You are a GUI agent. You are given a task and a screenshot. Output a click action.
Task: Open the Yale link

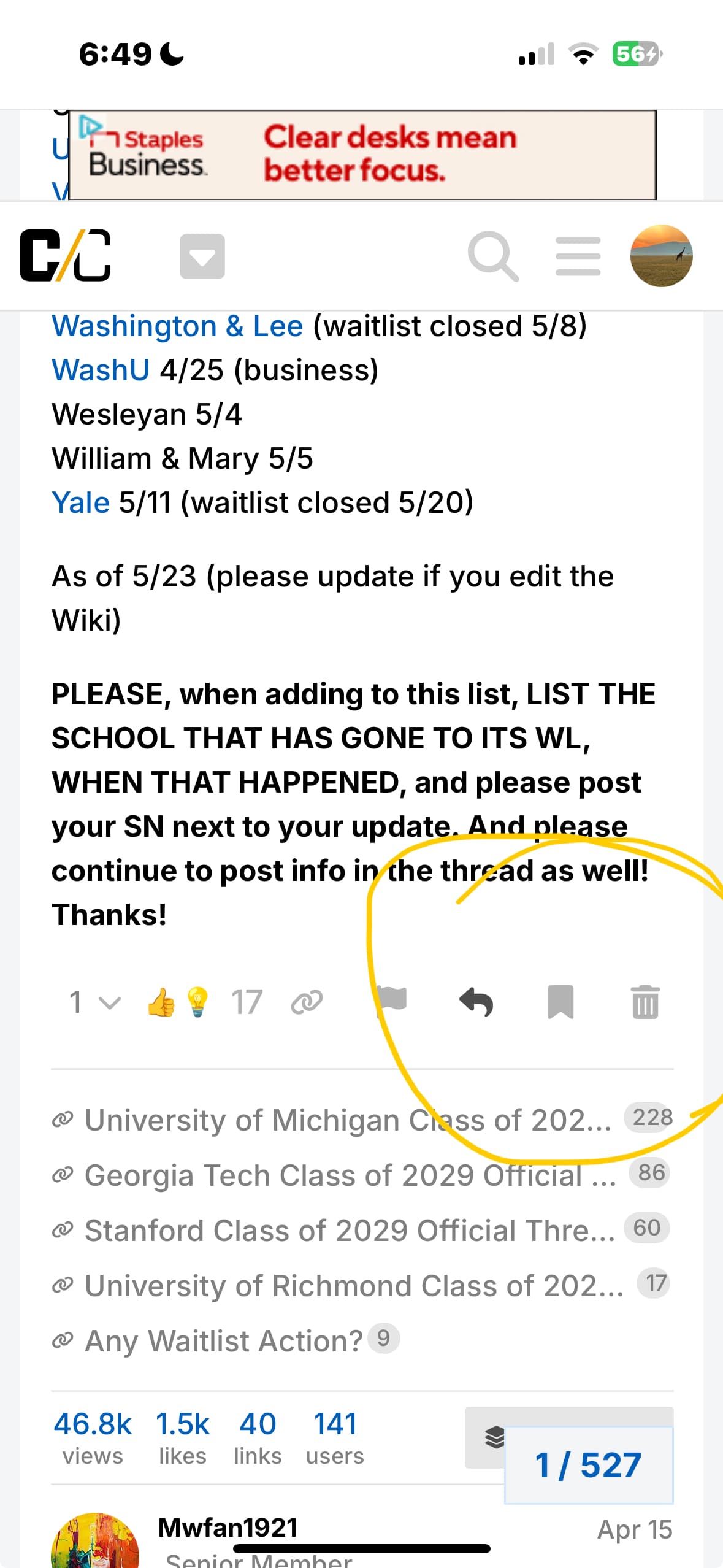pyautogui.click(x=81, y=502)
